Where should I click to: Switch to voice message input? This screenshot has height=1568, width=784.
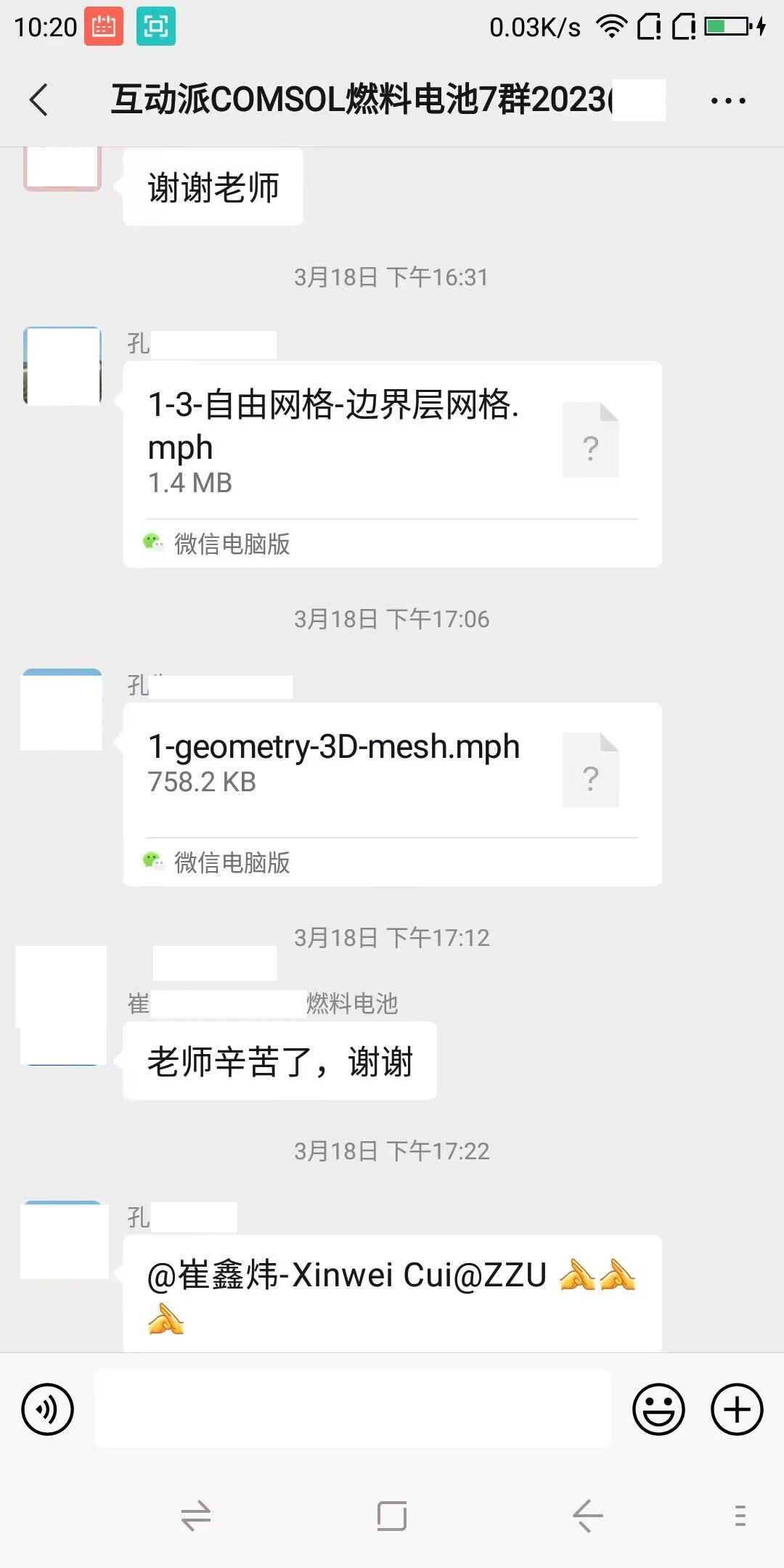[48, 1409]
